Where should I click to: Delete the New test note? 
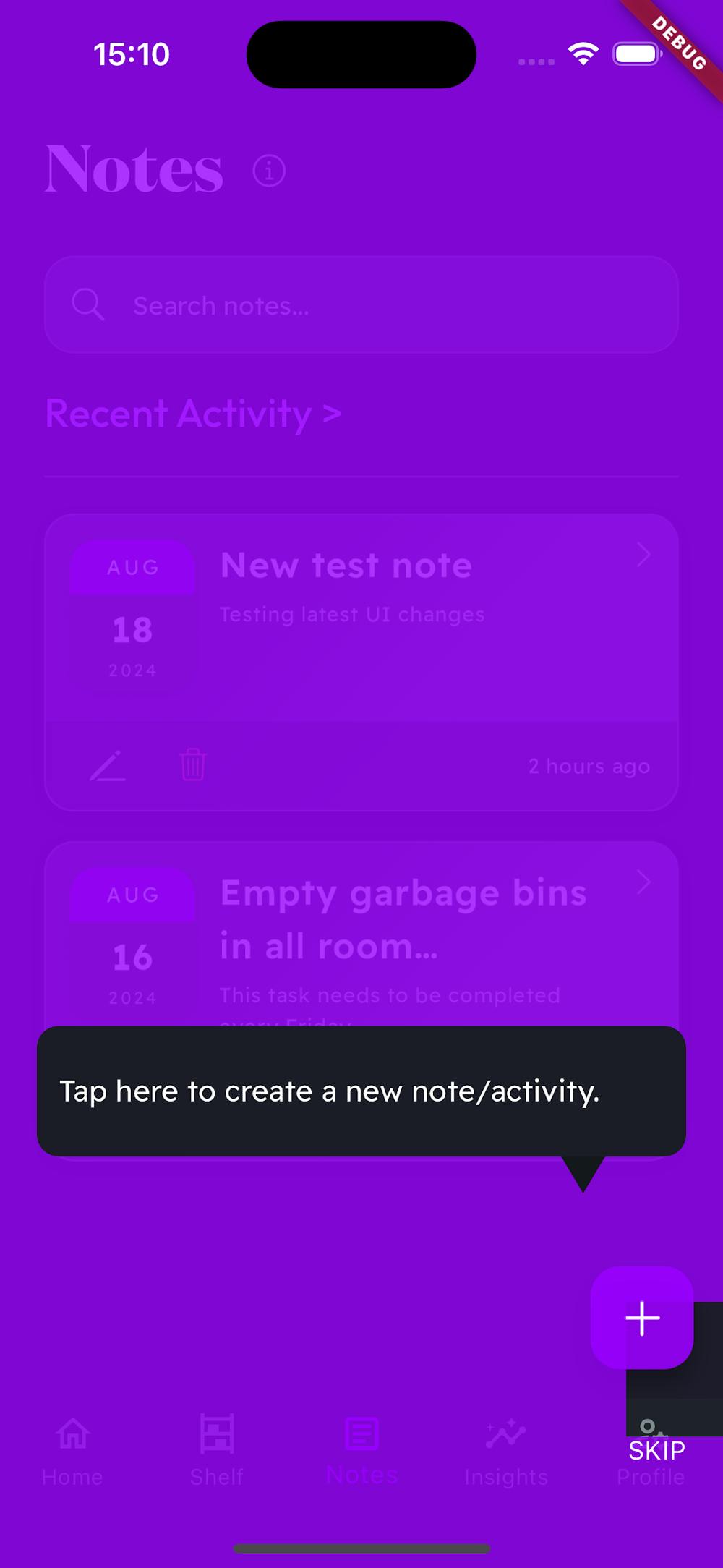(x=193, y=765)
